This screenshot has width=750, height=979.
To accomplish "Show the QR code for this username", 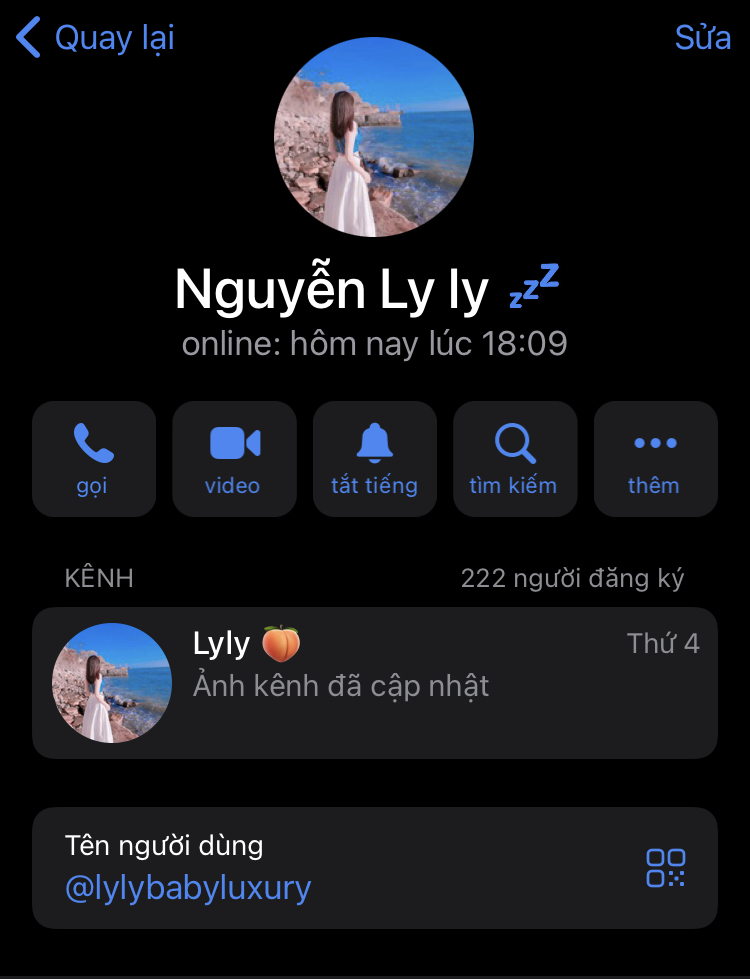I will tap(666, 868).
